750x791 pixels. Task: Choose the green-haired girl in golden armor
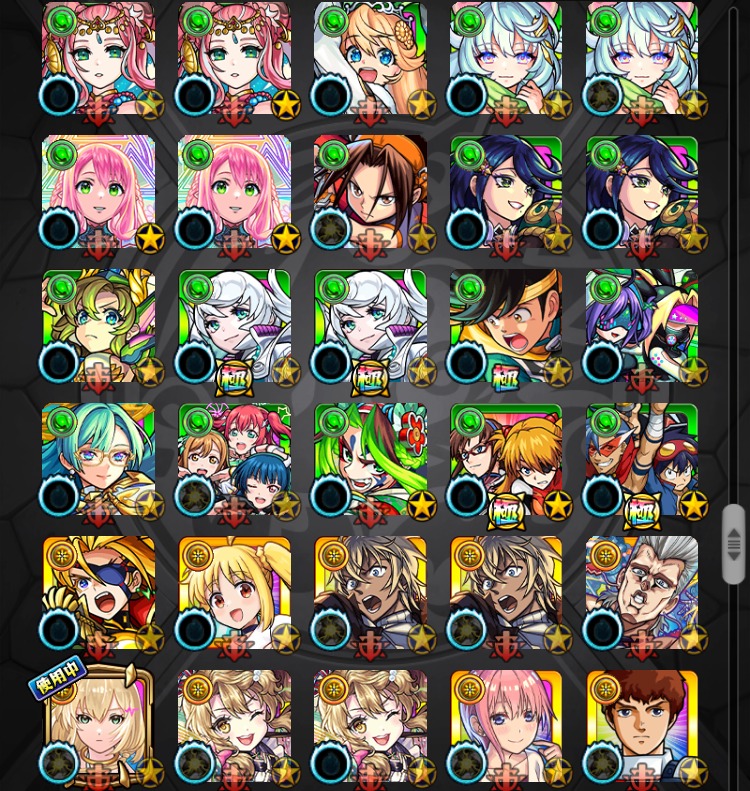[x=98, y=326]
